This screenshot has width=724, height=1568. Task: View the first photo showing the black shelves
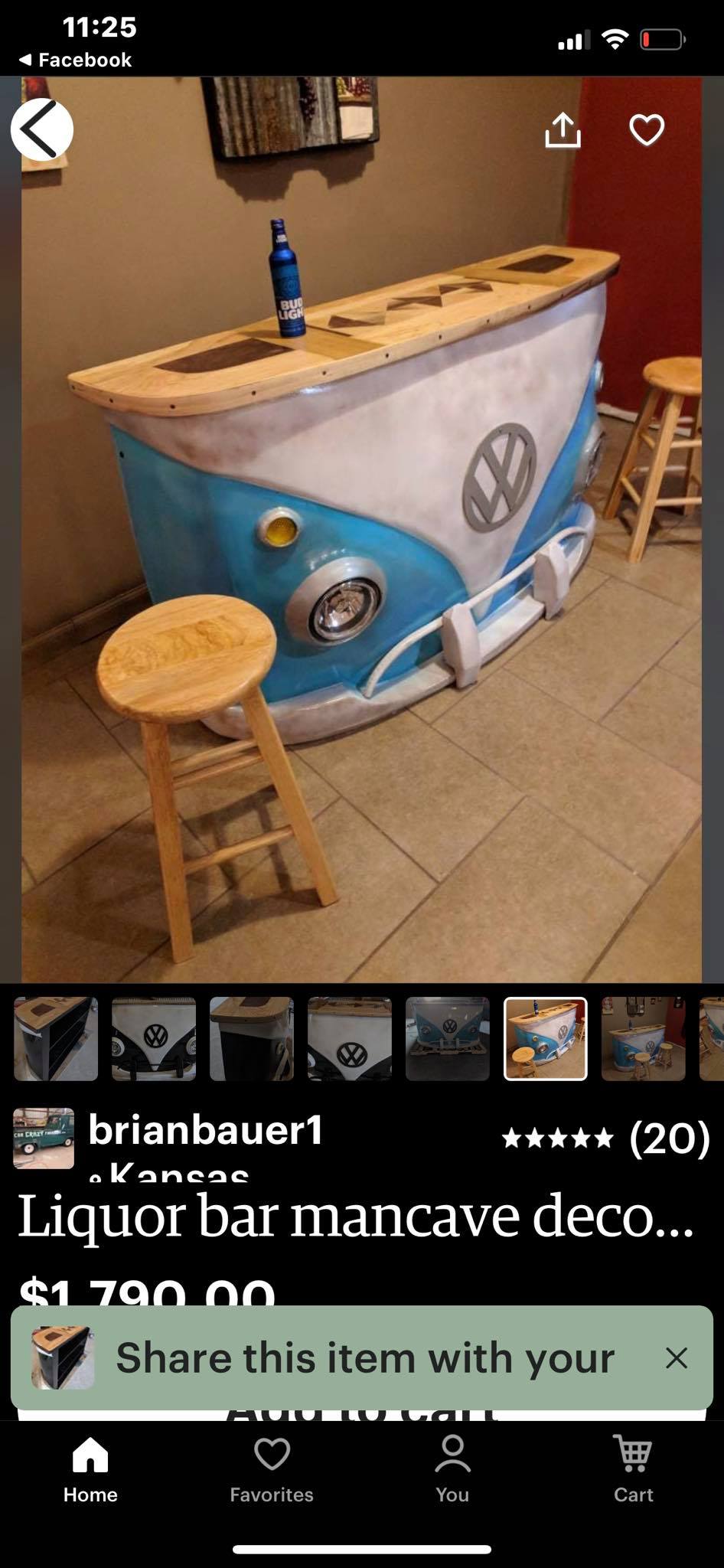coord(56,1039)
